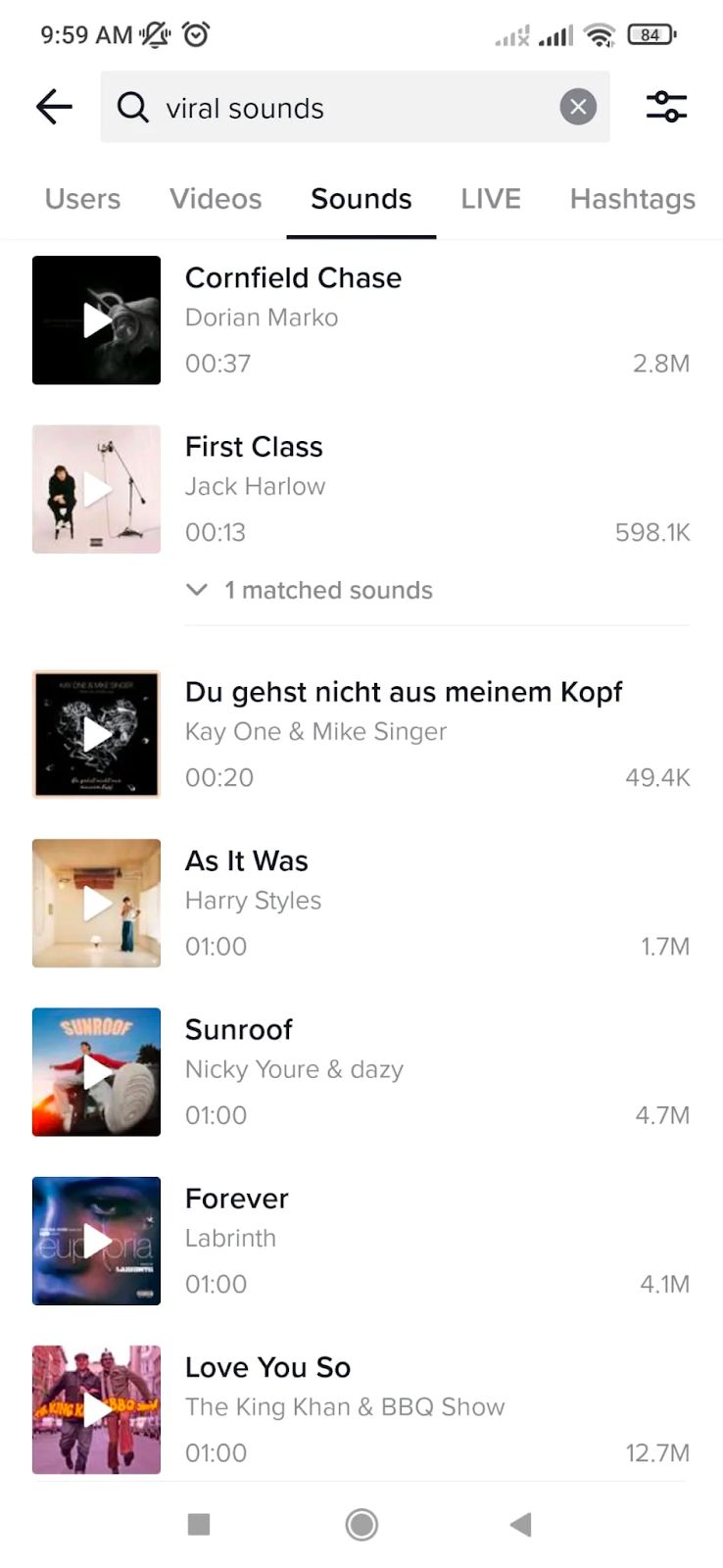723x1568 pixels.
Task: Switch to the Videos tab
Action: pos(216,199)
